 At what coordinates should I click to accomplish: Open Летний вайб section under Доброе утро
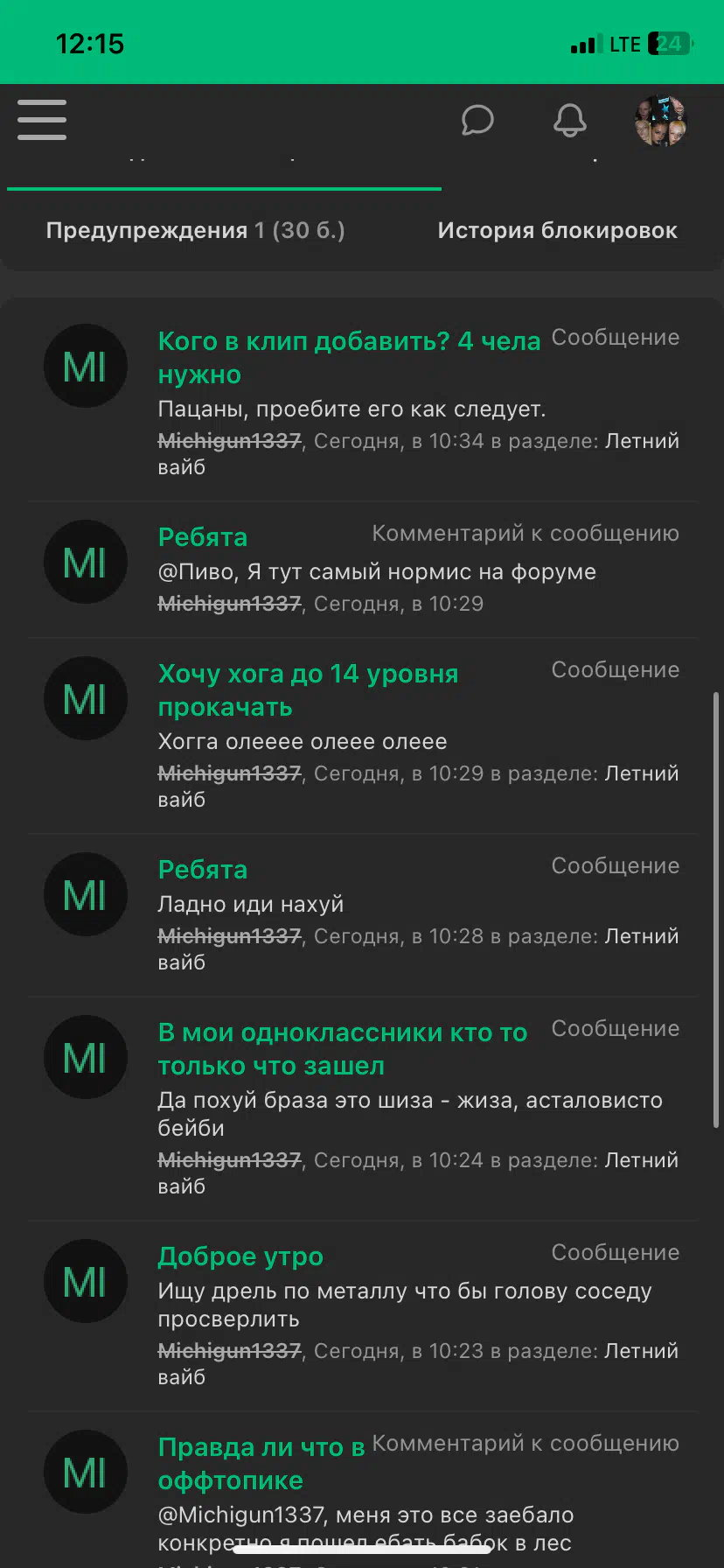tap(418, 1363)
